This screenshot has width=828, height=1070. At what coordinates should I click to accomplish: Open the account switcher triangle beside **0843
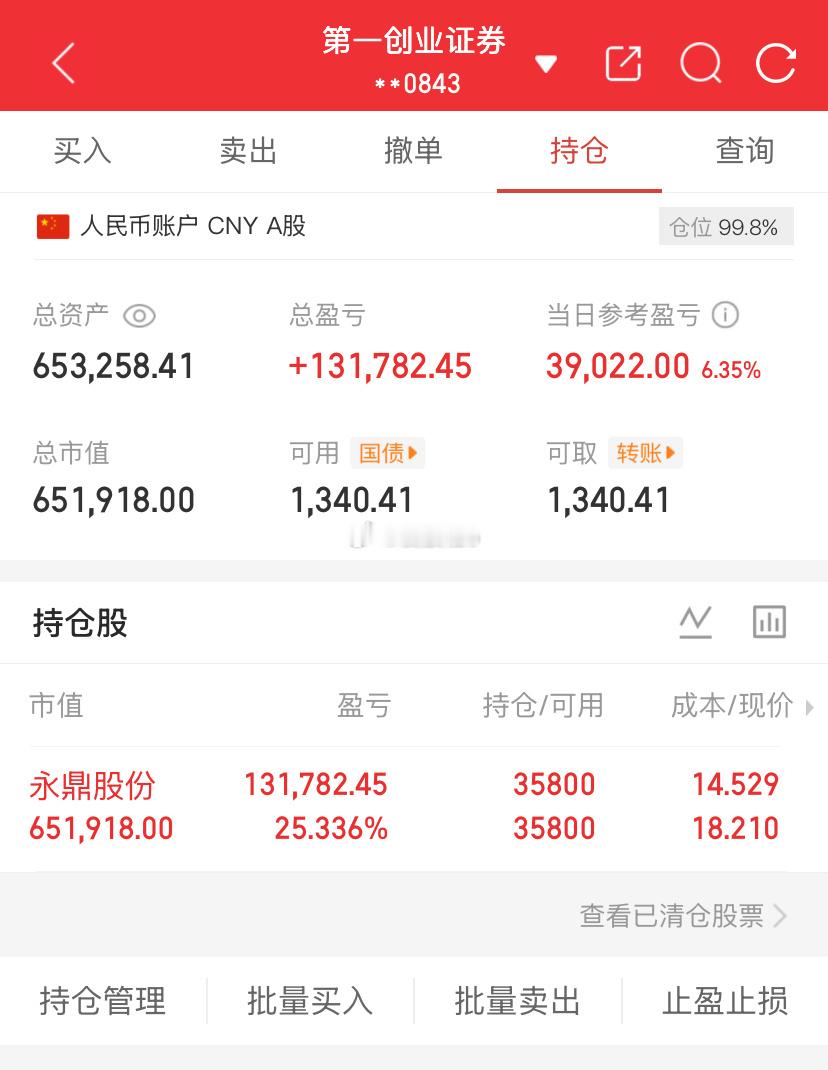pyautogui.click(x=546, y=63)
